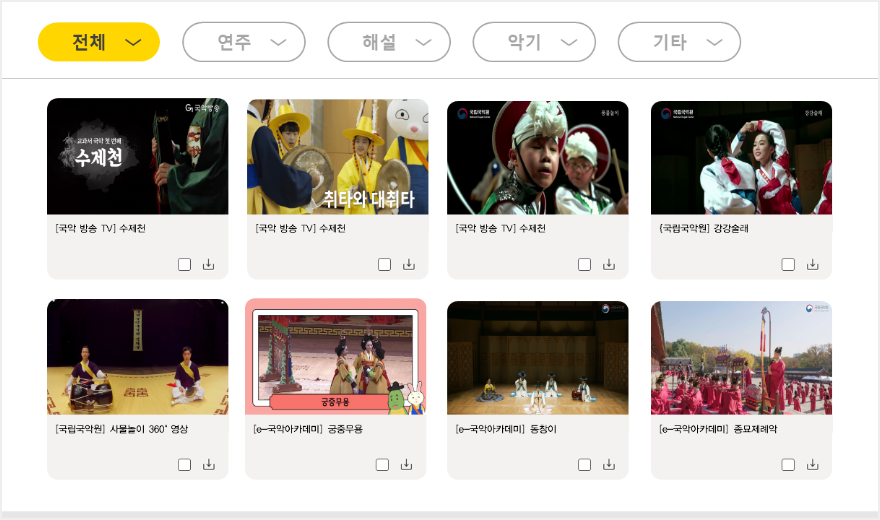Download the 강강술래 video
This screenshot has height=520, width=880.
pyautogui.click(x=813, y=265)
